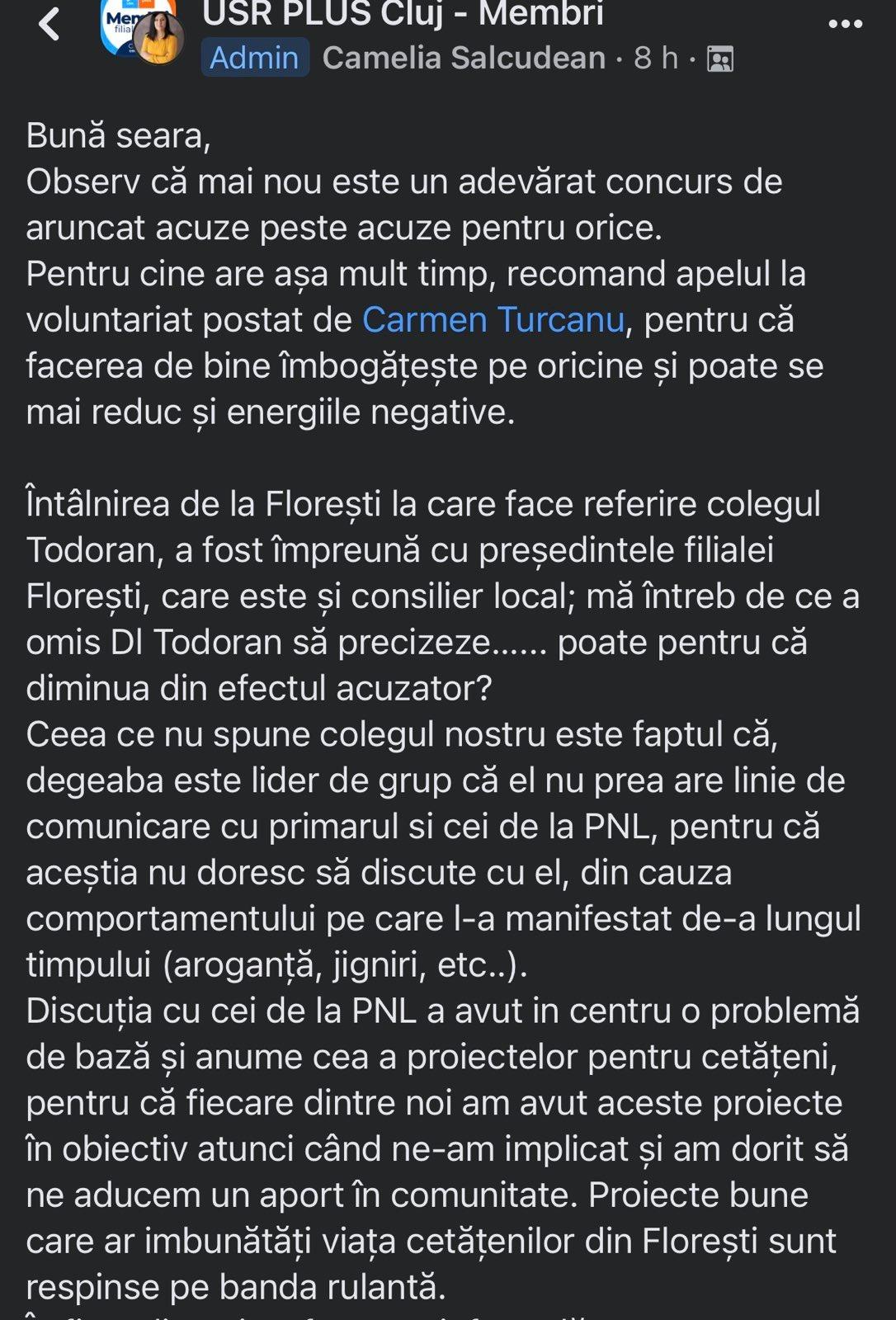Tap the group avatar picture

pos(118,25)
